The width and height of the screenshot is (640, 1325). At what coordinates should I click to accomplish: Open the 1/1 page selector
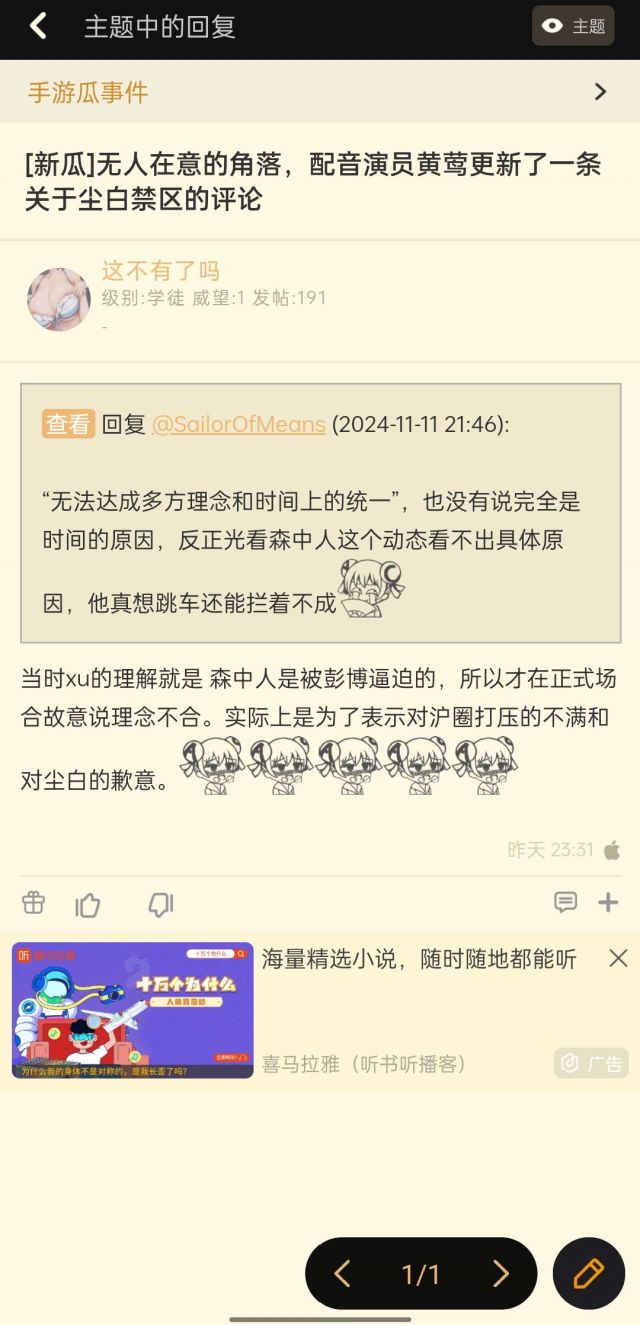click(421, 1273)
